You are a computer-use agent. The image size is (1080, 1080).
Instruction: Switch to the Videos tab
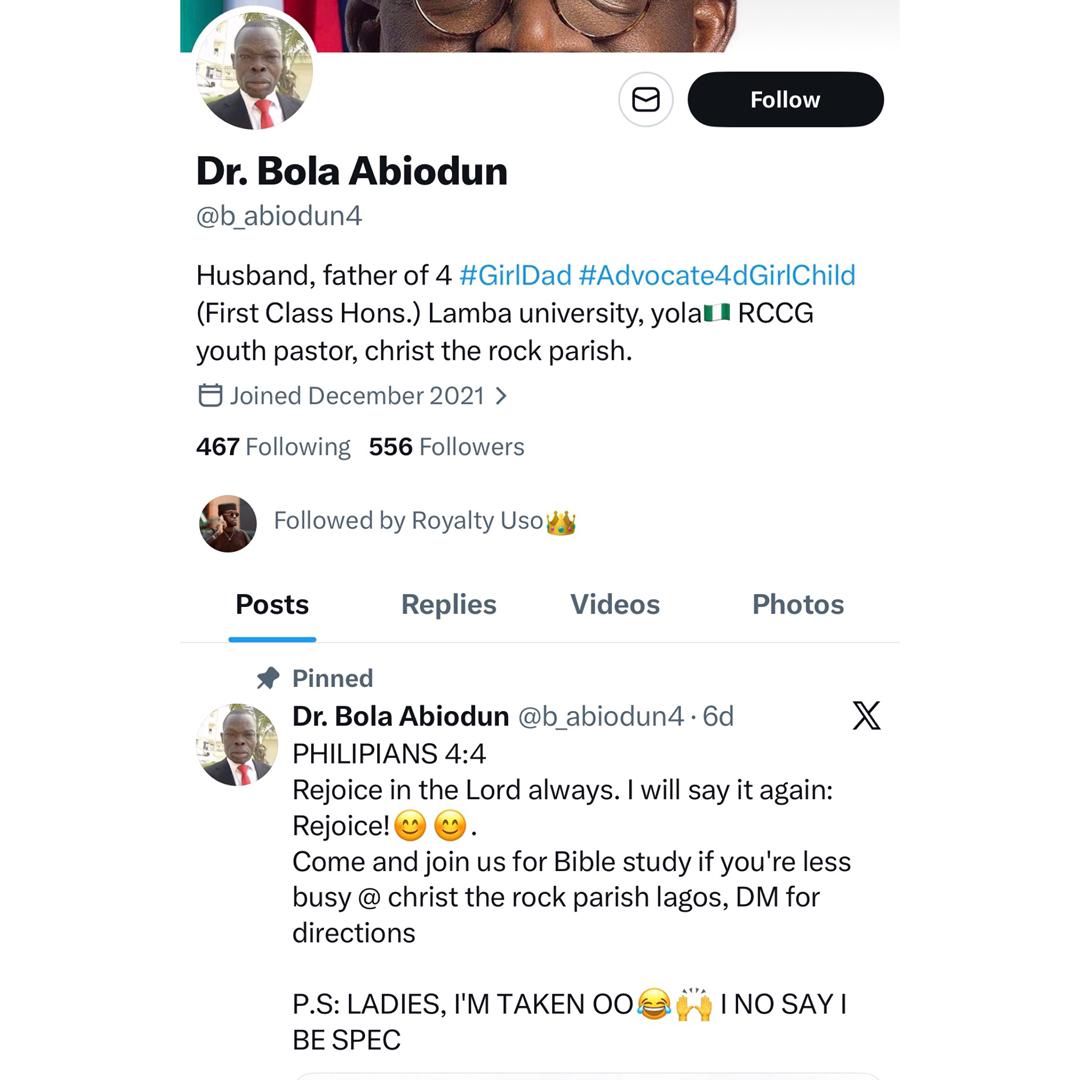[614, 605]
